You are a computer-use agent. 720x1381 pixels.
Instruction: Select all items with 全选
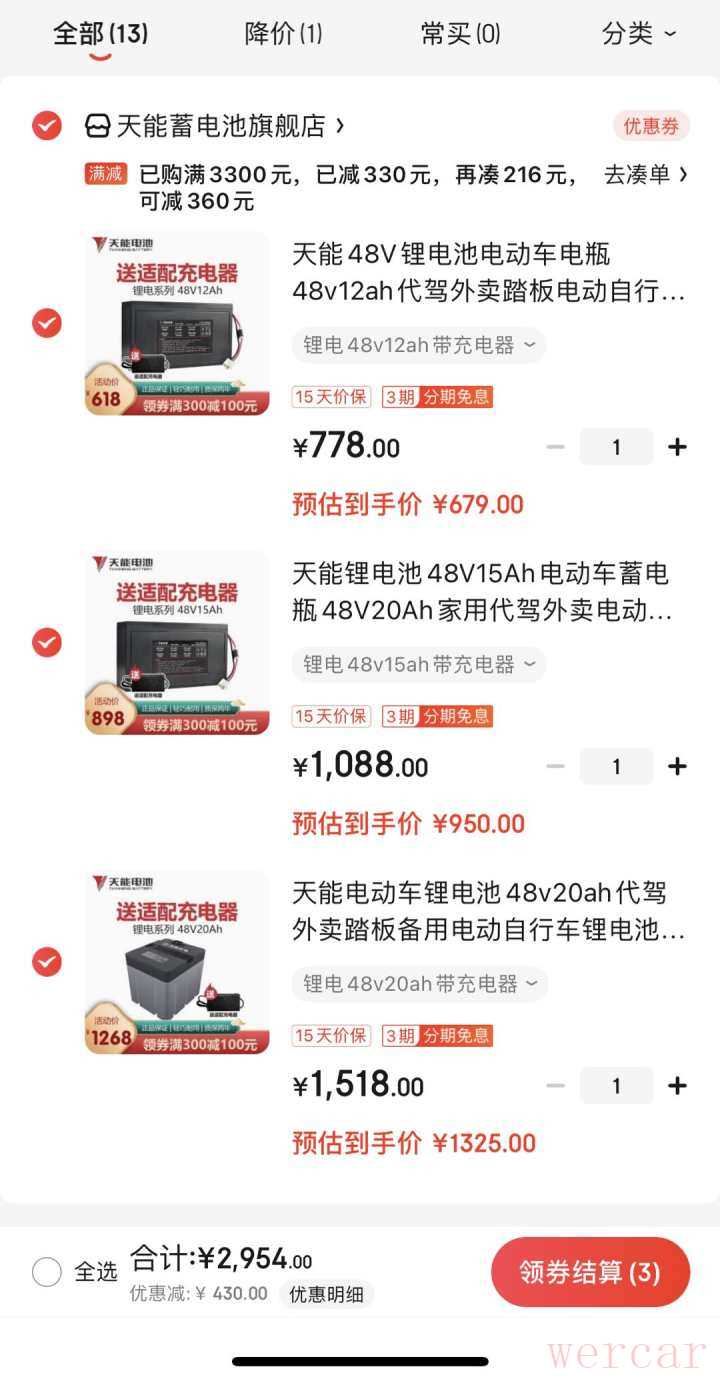(x=47, y=1272)
